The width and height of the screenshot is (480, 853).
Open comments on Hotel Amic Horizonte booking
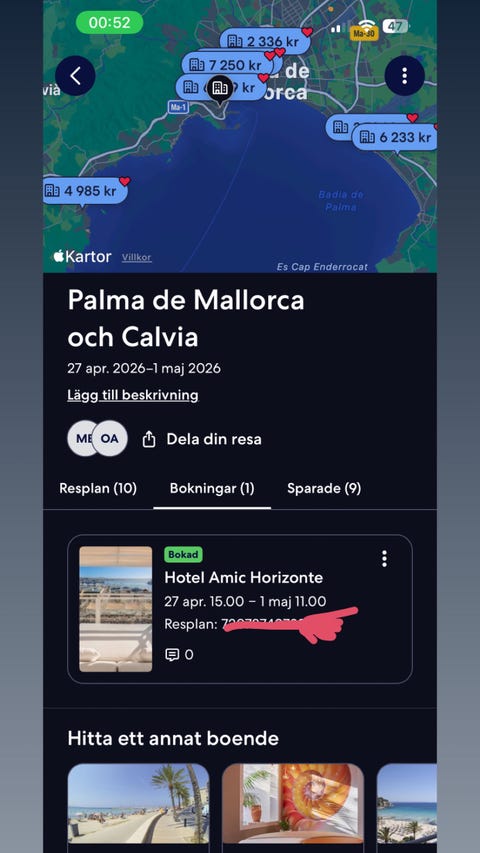[x=179, y=654]
